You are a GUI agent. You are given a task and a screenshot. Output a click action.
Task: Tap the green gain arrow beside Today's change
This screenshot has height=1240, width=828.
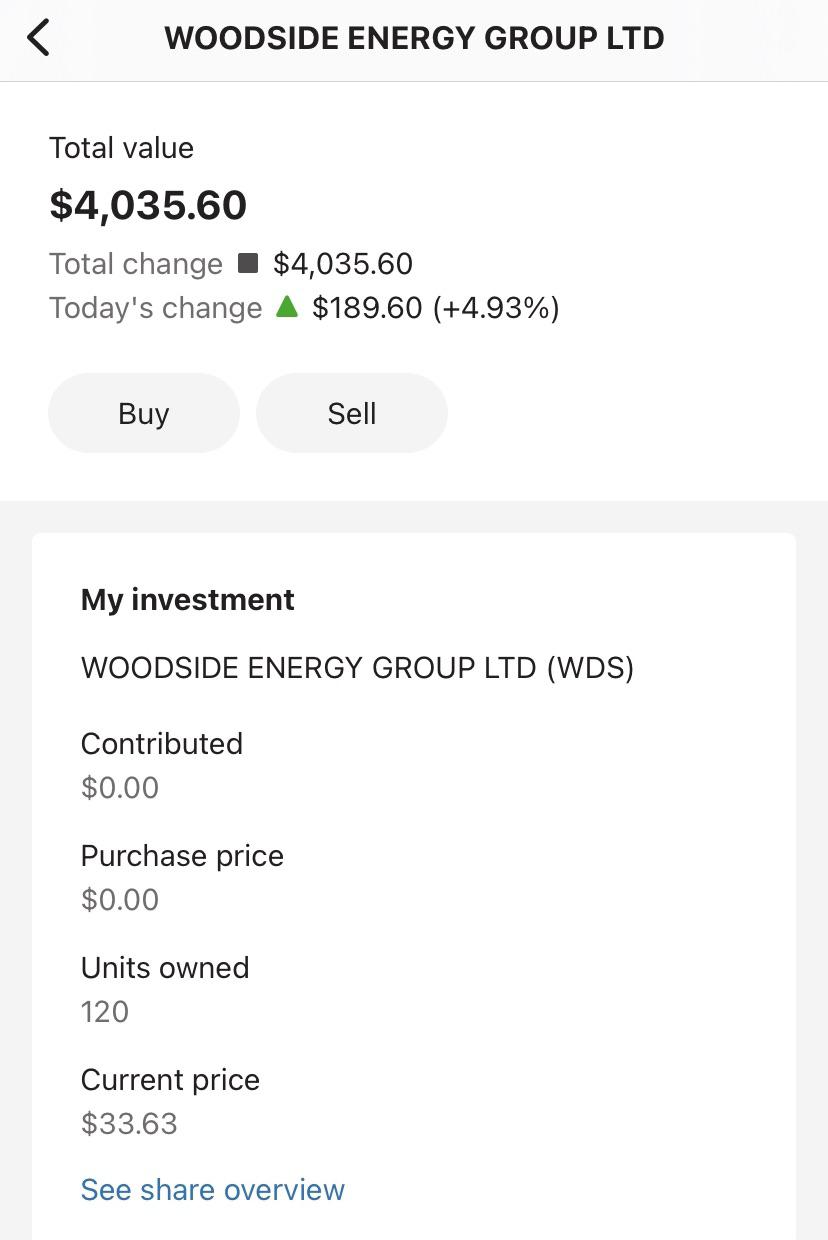(287, 307)
